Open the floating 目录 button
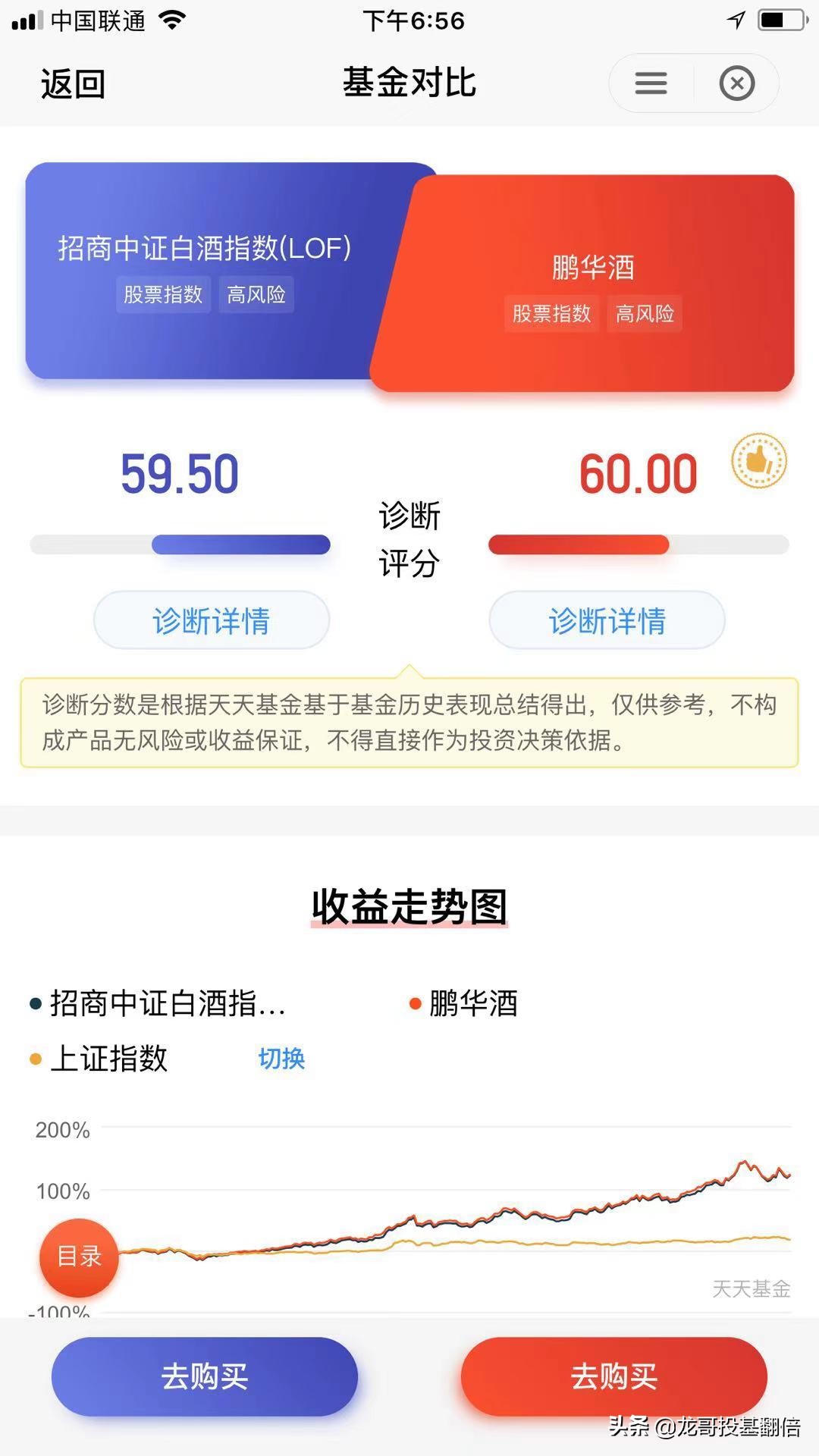Screen dimensions: 819x1456 coord(79,1257)
